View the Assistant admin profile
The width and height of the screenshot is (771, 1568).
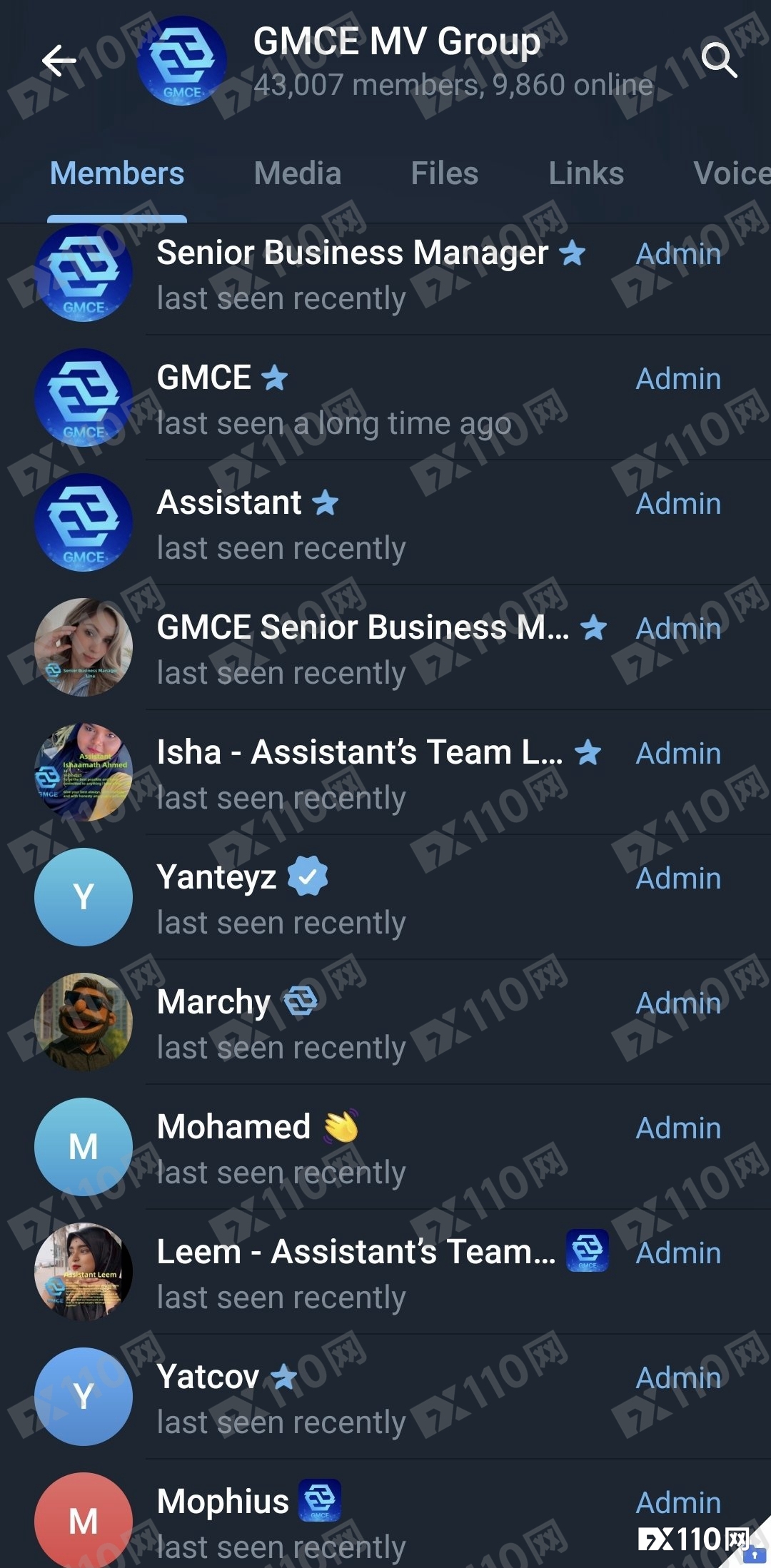pos(281,524)
